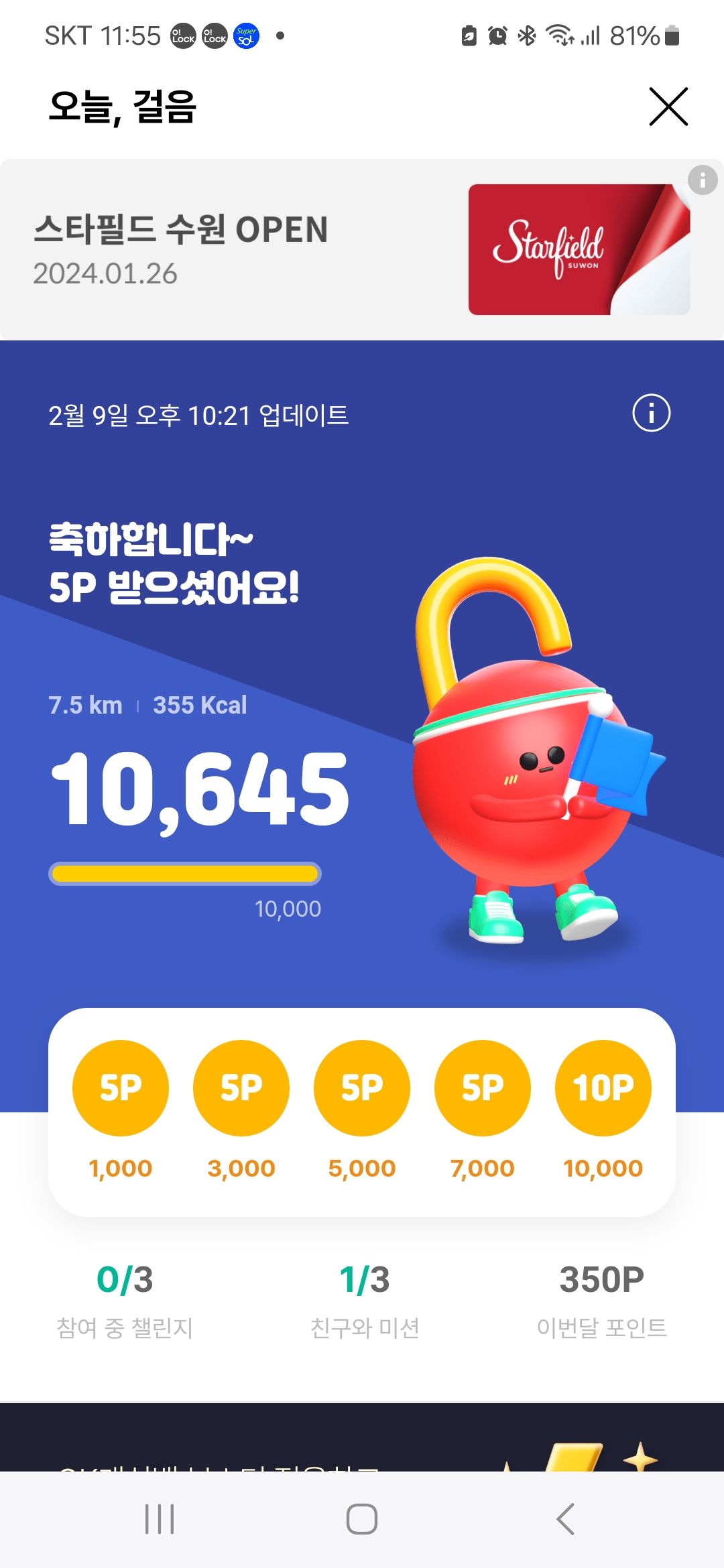The image size is (724, 1568).
Task: Open the step update info icon
Action: 651,413
